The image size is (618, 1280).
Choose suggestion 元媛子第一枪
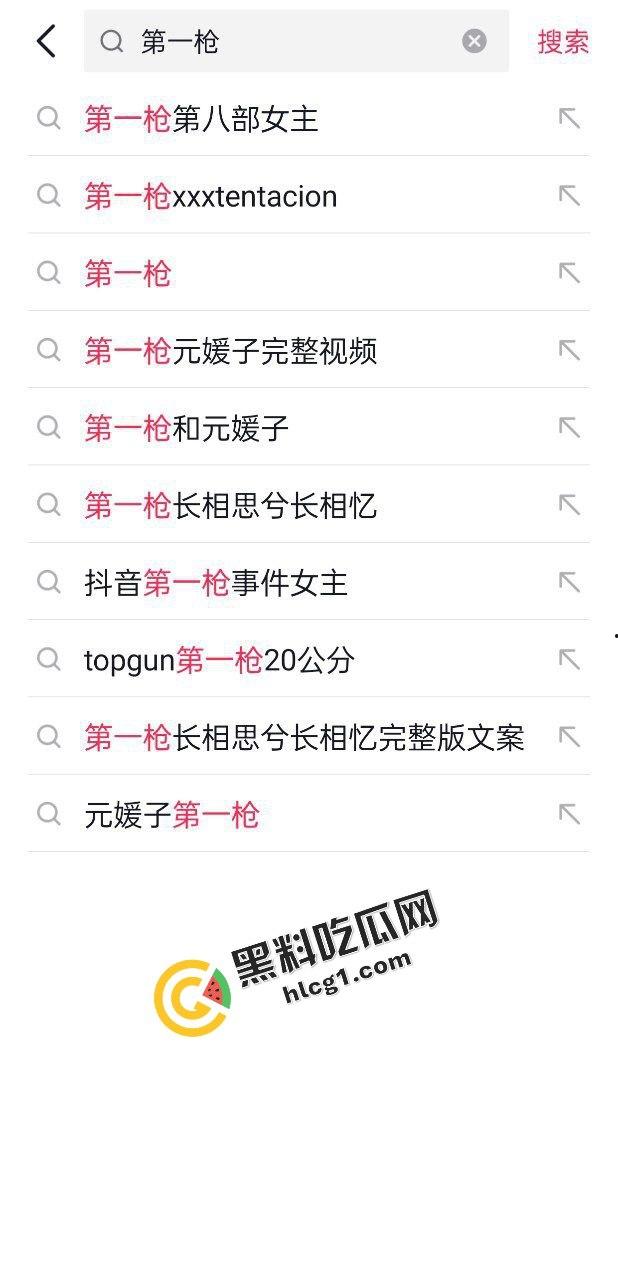pos(172,815)
